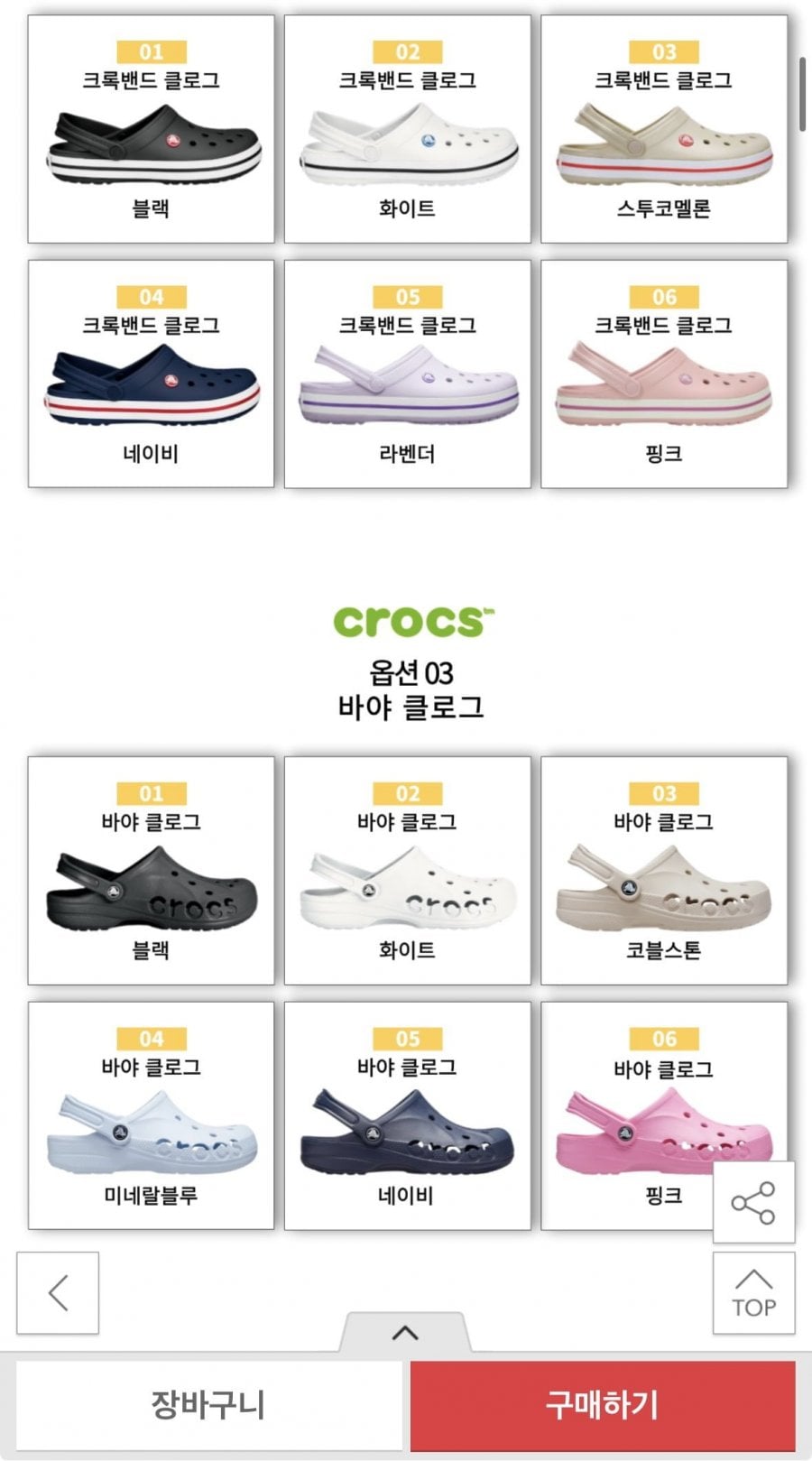812x1461 pixels.
Task: Add item to cart with 장바구니
Action: [208, 1405]
